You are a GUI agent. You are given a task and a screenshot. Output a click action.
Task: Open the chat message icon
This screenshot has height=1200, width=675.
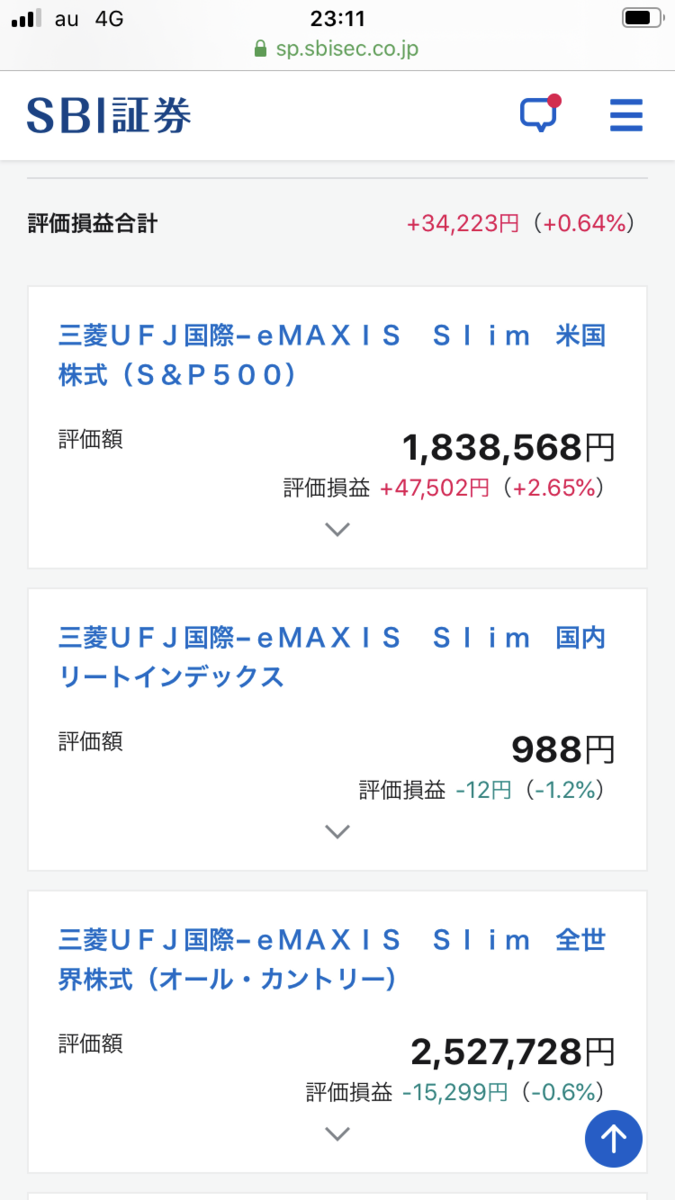[x=538, y=115]
